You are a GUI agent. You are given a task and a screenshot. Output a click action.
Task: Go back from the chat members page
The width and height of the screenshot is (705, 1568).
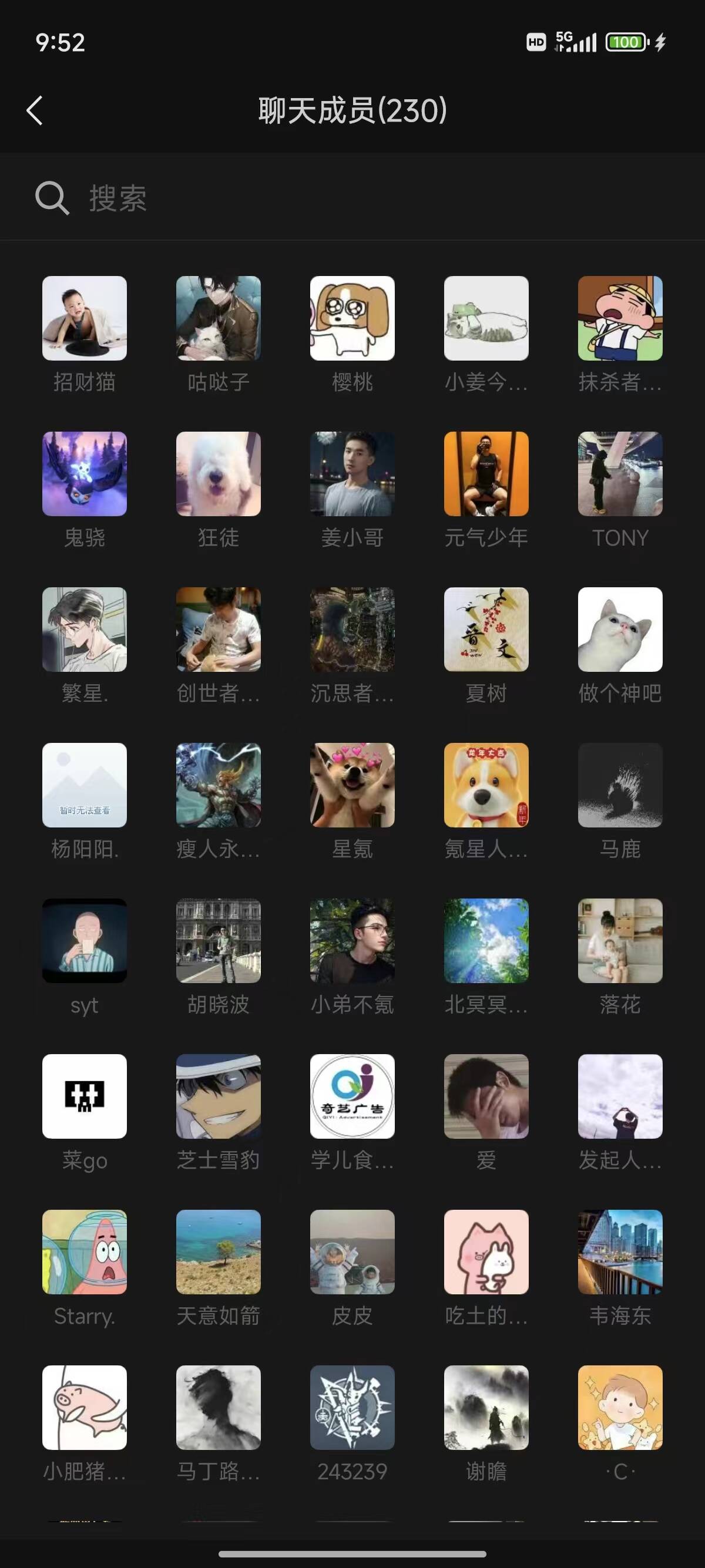pos(35,111)
